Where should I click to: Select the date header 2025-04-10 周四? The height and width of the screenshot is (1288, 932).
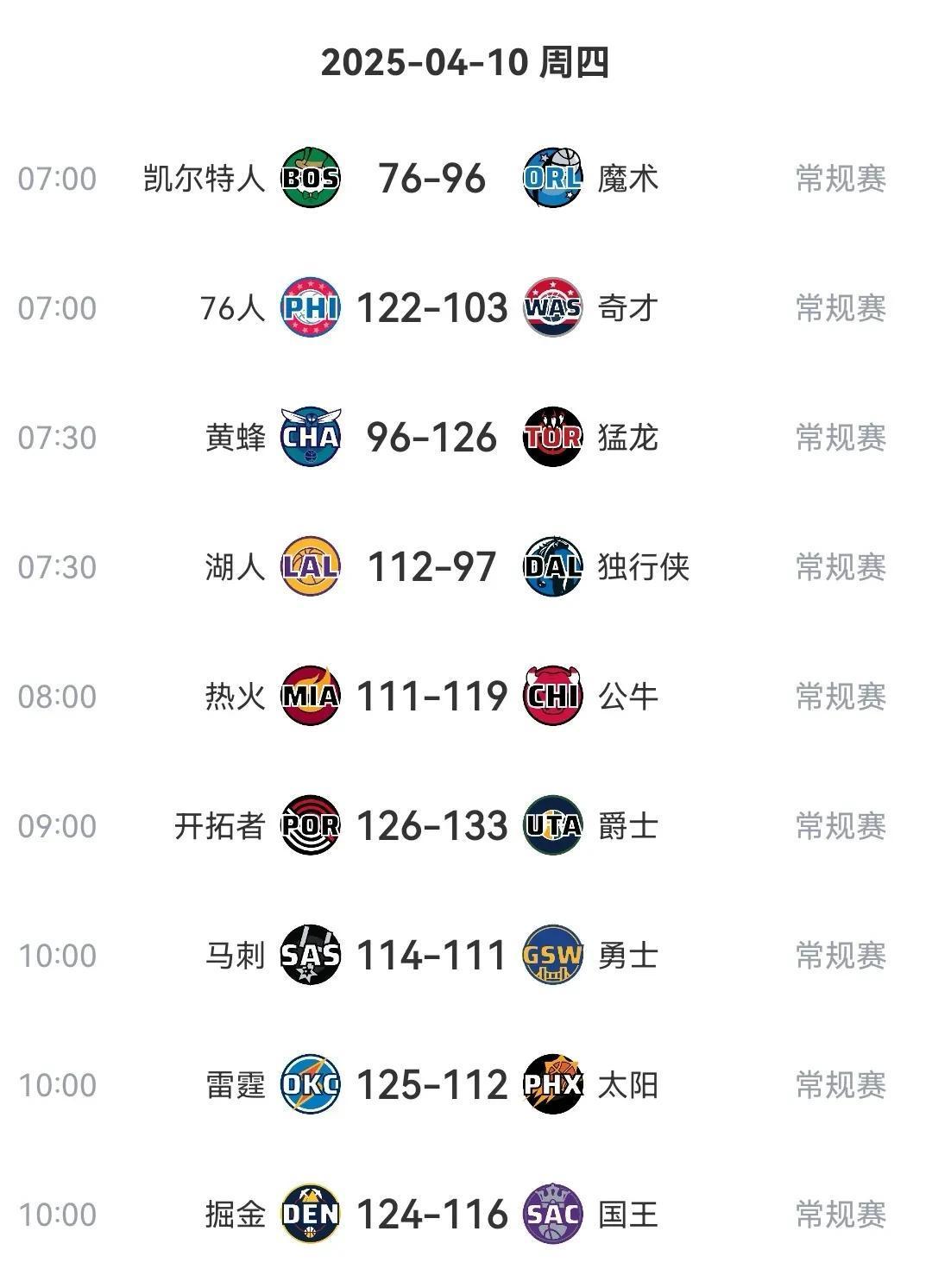(466, 62)
